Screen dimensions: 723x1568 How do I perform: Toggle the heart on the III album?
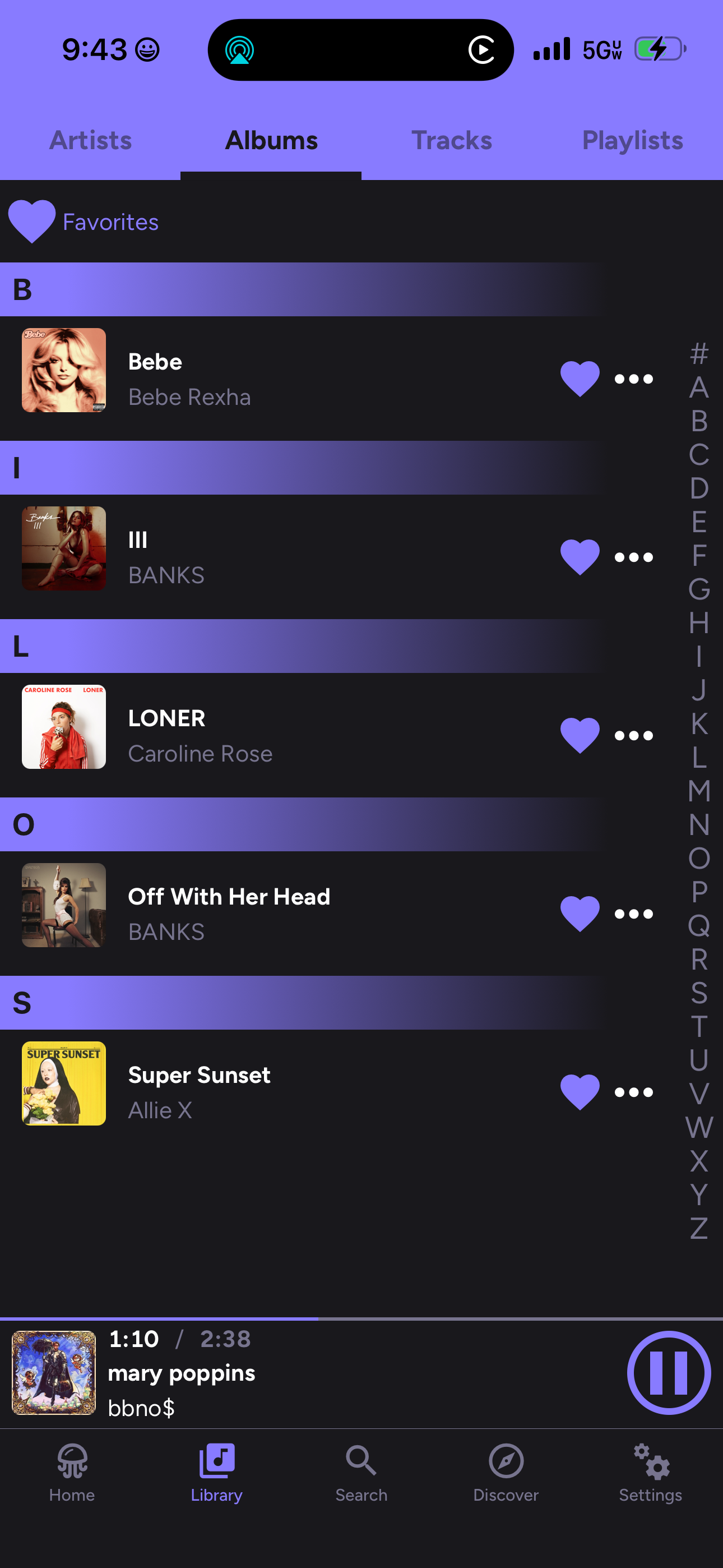[x=580, y=556]
